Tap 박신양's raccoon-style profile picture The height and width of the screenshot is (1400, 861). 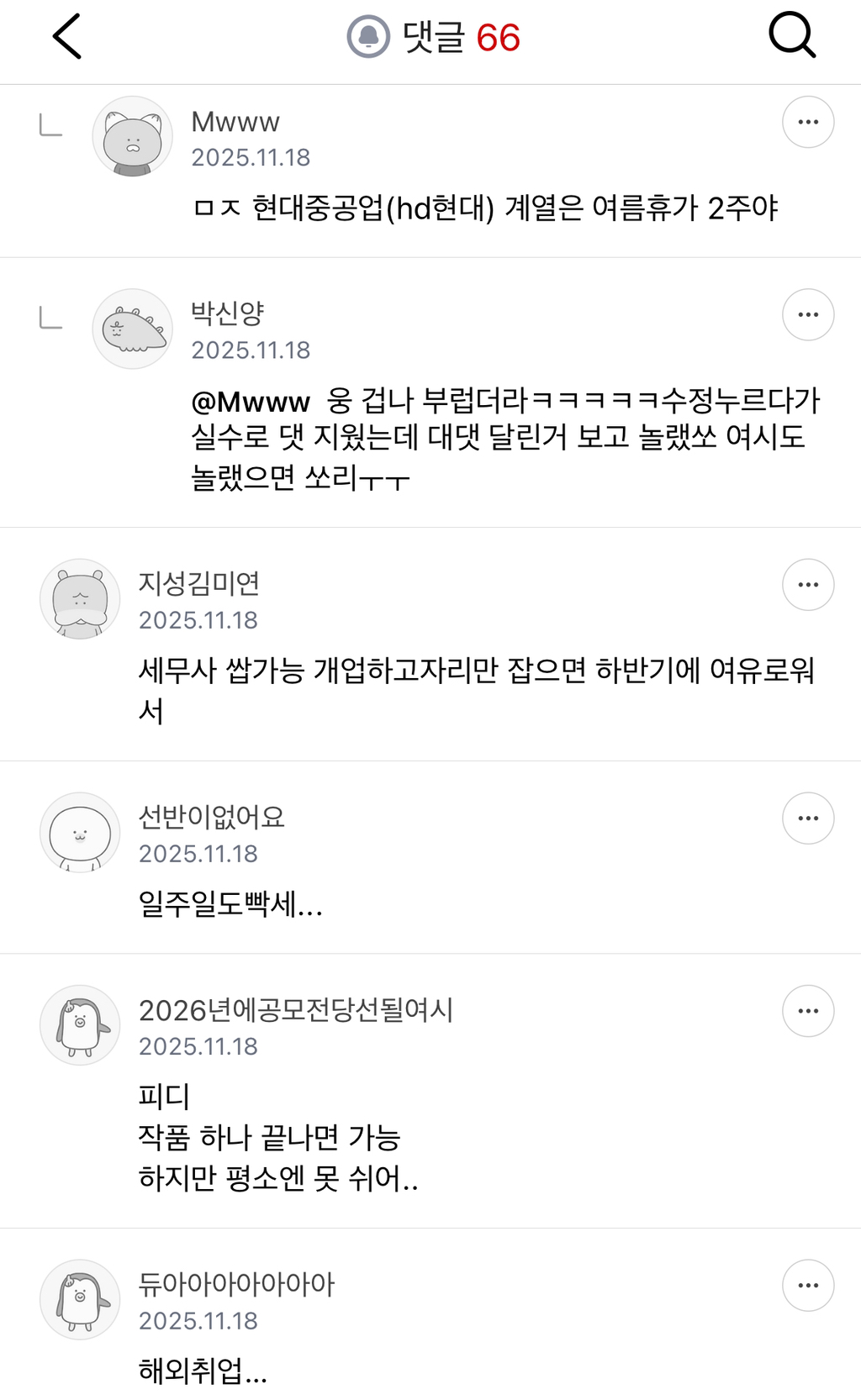click(x=133, y=329)
